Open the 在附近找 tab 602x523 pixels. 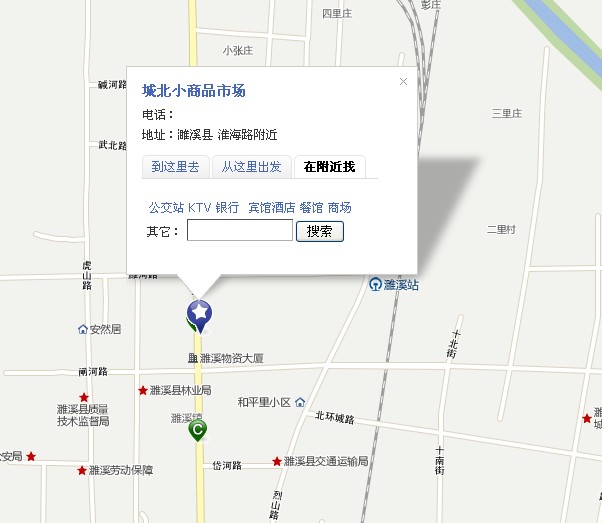coord(329,167)
